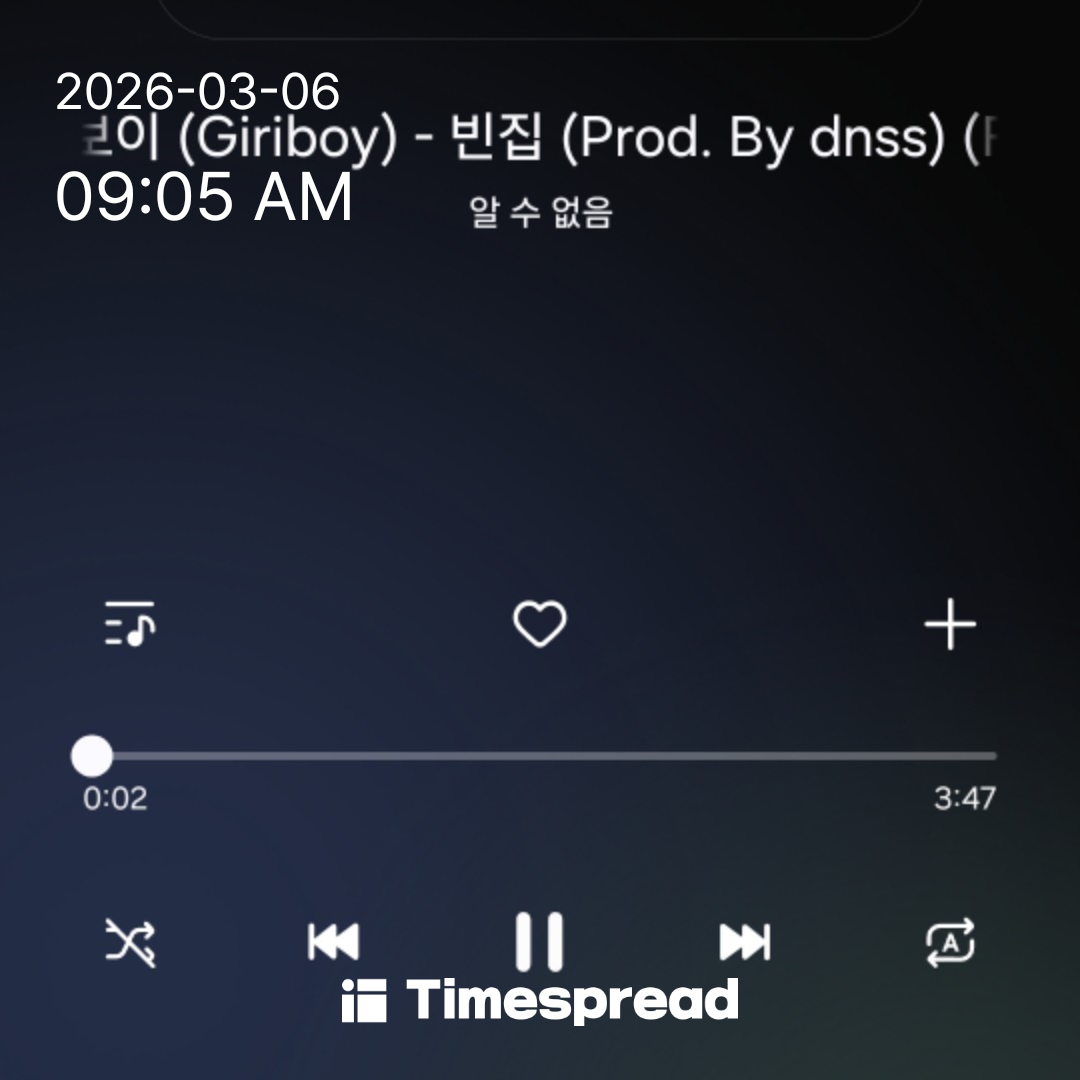Image resolution: width=1080 pixels, height=1080 pixels.
Task: Tap the seek bar to jump ahead
Action: click(x=600, y=756)
